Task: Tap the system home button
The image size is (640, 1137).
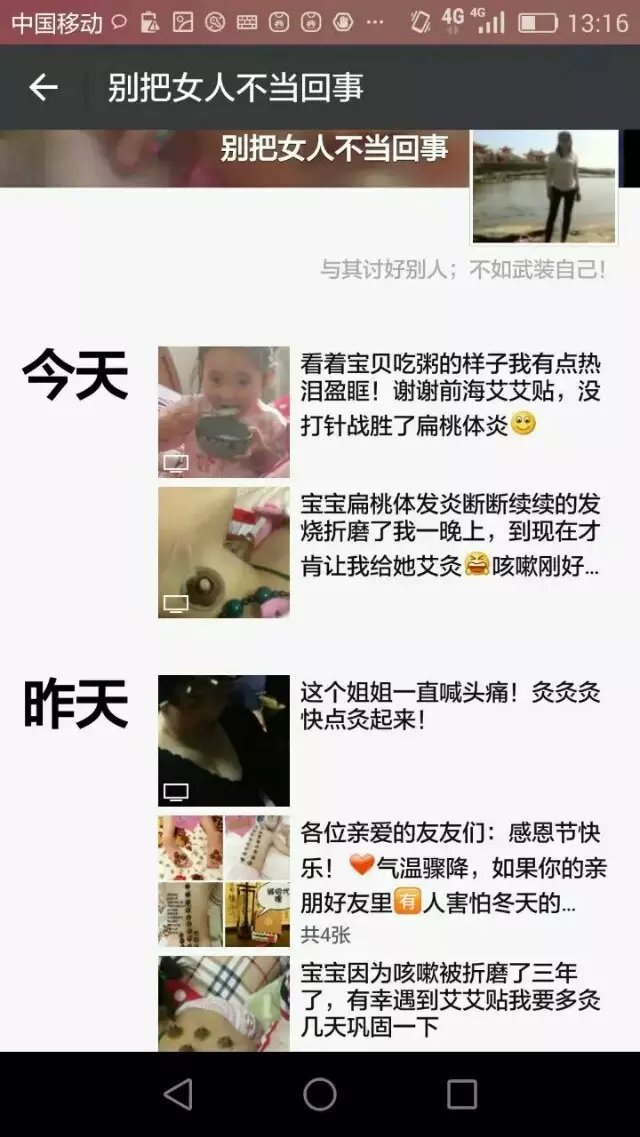Action: (x=320, y=1094)
